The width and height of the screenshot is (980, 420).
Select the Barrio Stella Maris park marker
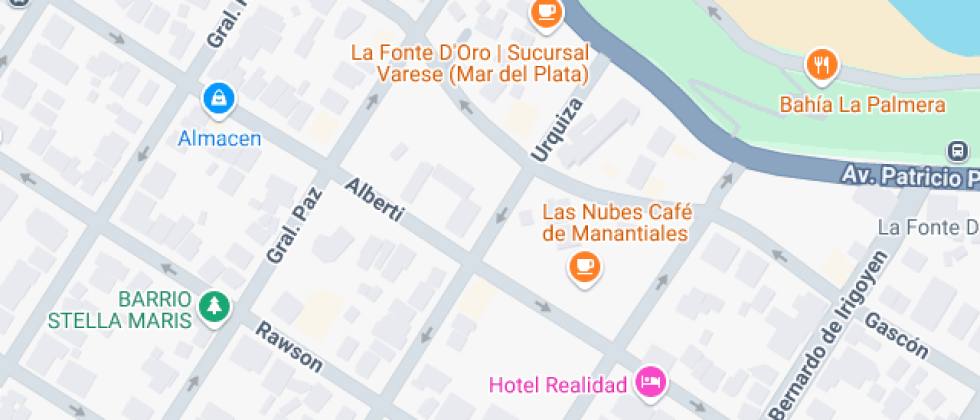213,305
